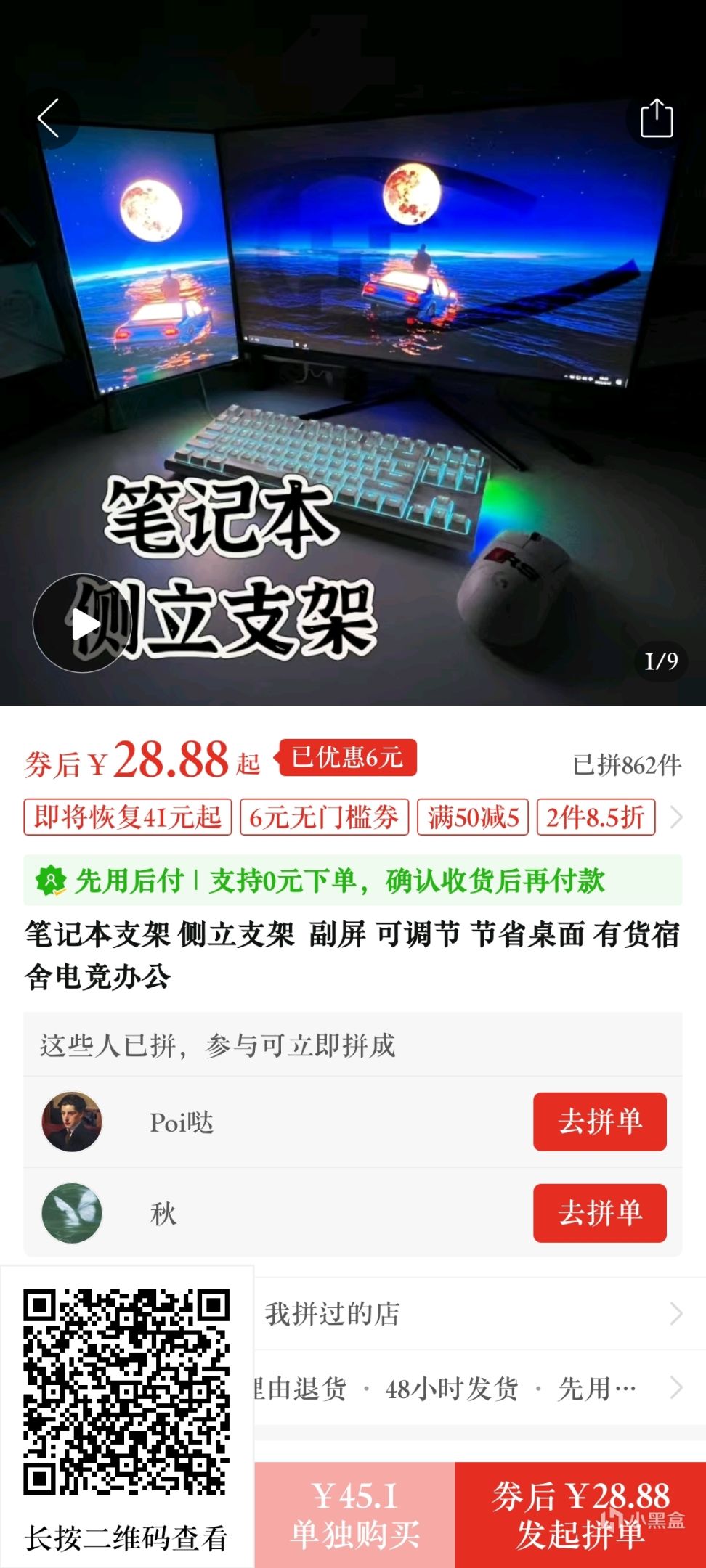This screenshot has width=706, height=1568.
Task: Select the 2件8.5折 discount chip
Action: (x=596, y=817)
